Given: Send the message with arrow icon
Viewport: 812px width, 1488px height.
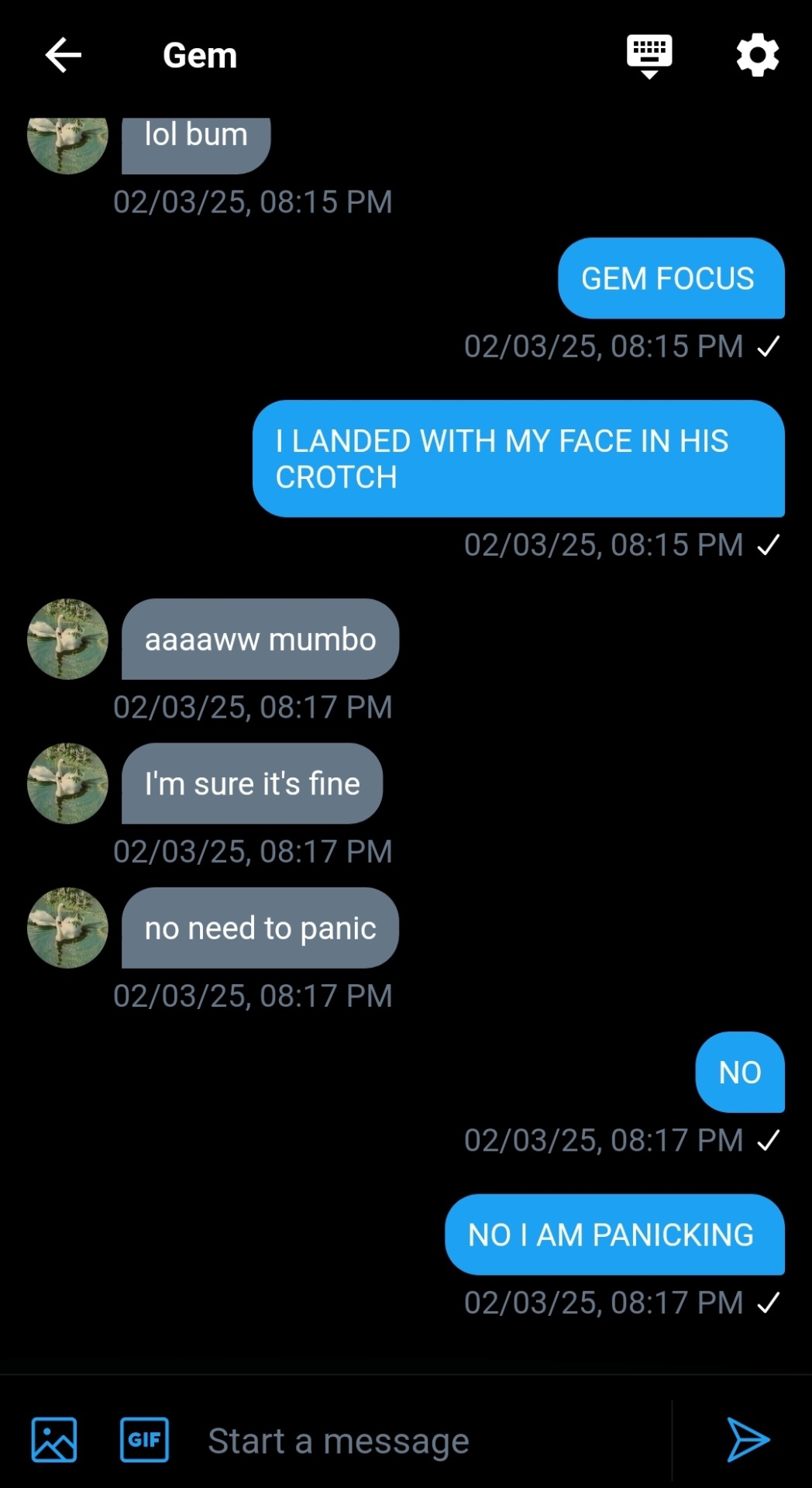Looking at the screenshot, I should coord(748,1440).
